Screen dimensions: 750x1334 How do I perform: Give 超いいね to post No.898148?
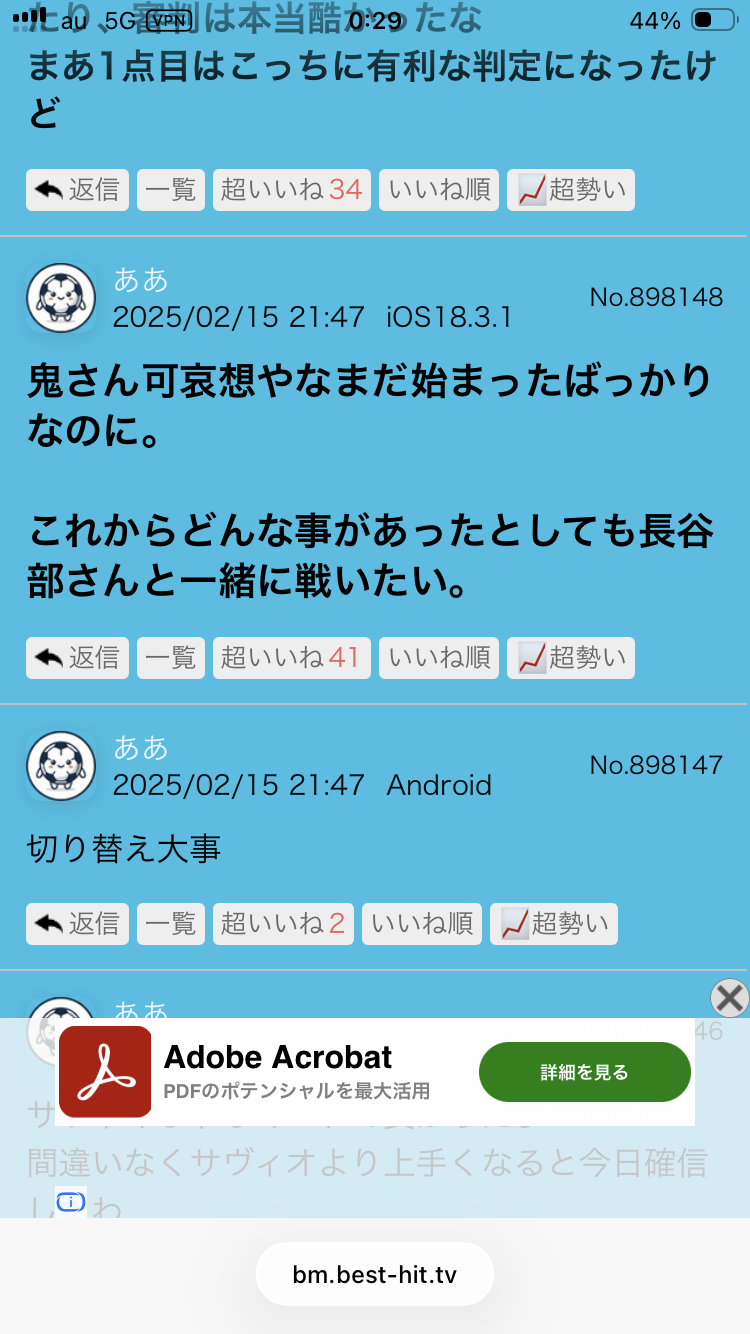291,658
